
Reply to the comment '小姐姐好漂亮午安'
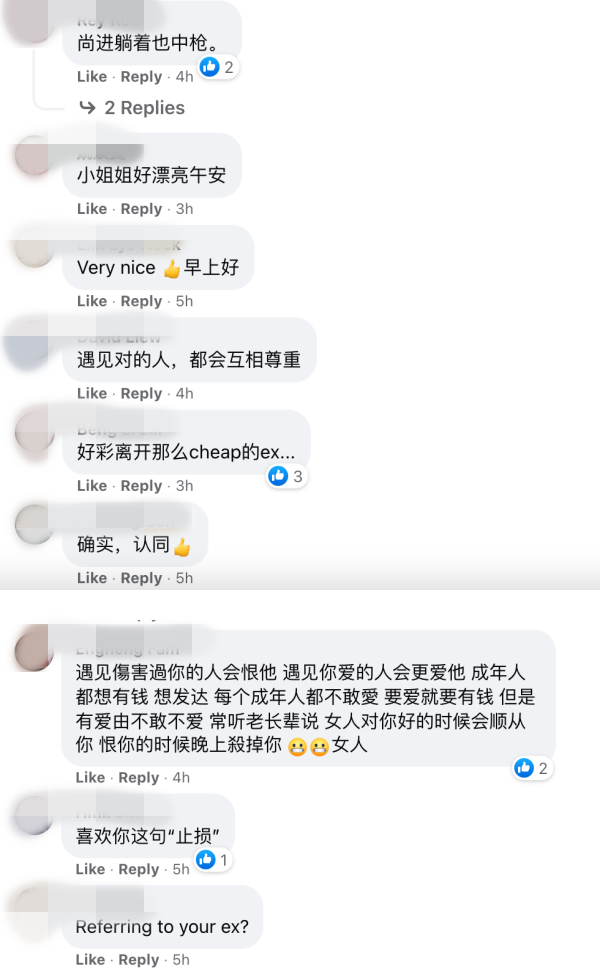[141, 209]
